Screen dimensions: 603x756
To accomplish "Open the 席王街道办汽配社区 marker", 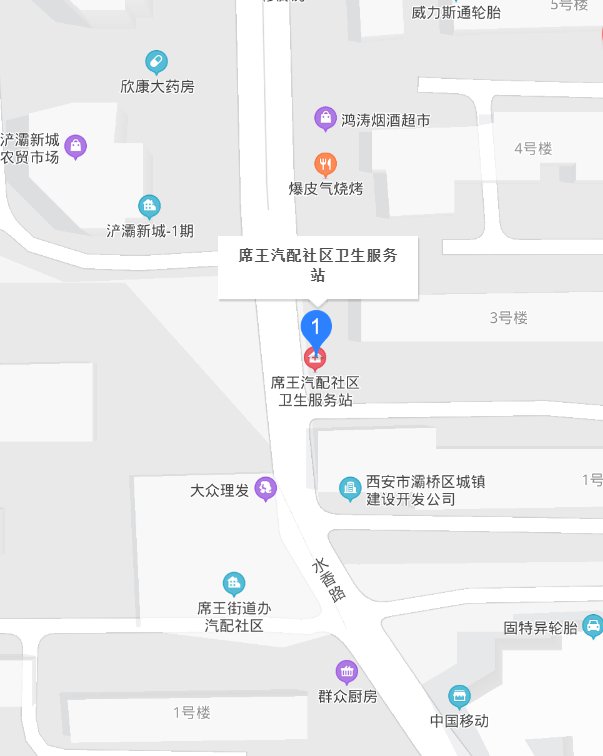I will (233, 583).
